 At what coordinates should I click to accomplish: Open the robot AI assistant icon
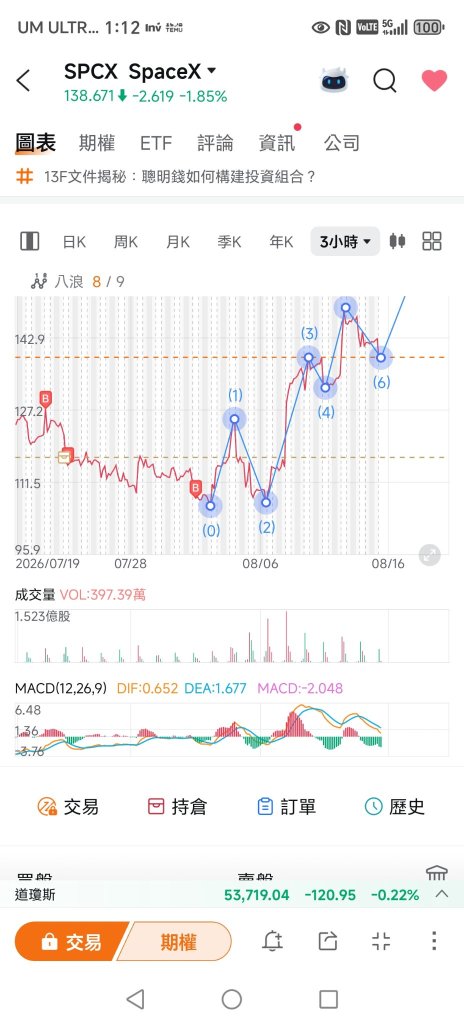click(334, 80)
